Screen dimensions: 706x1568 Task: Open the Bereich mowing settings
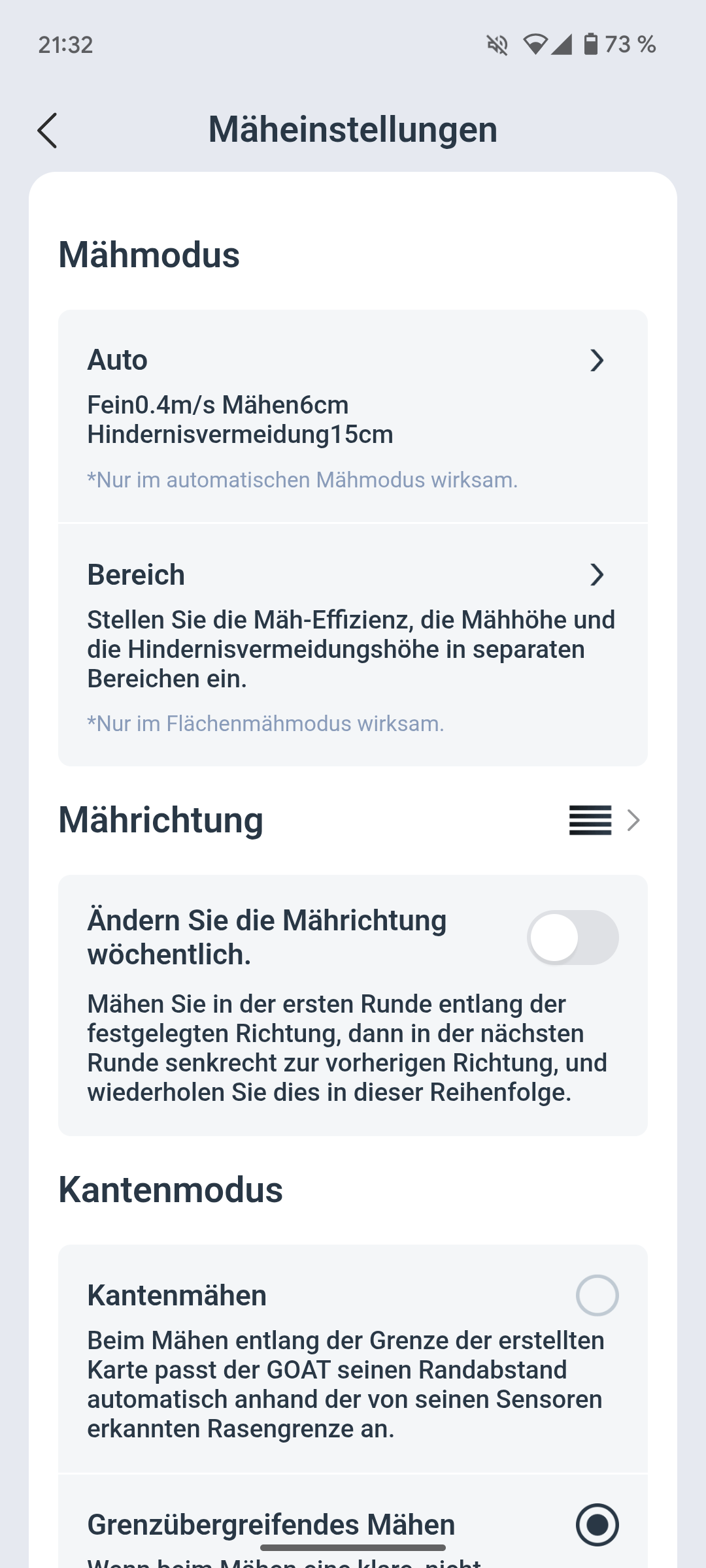pos(353,645)
